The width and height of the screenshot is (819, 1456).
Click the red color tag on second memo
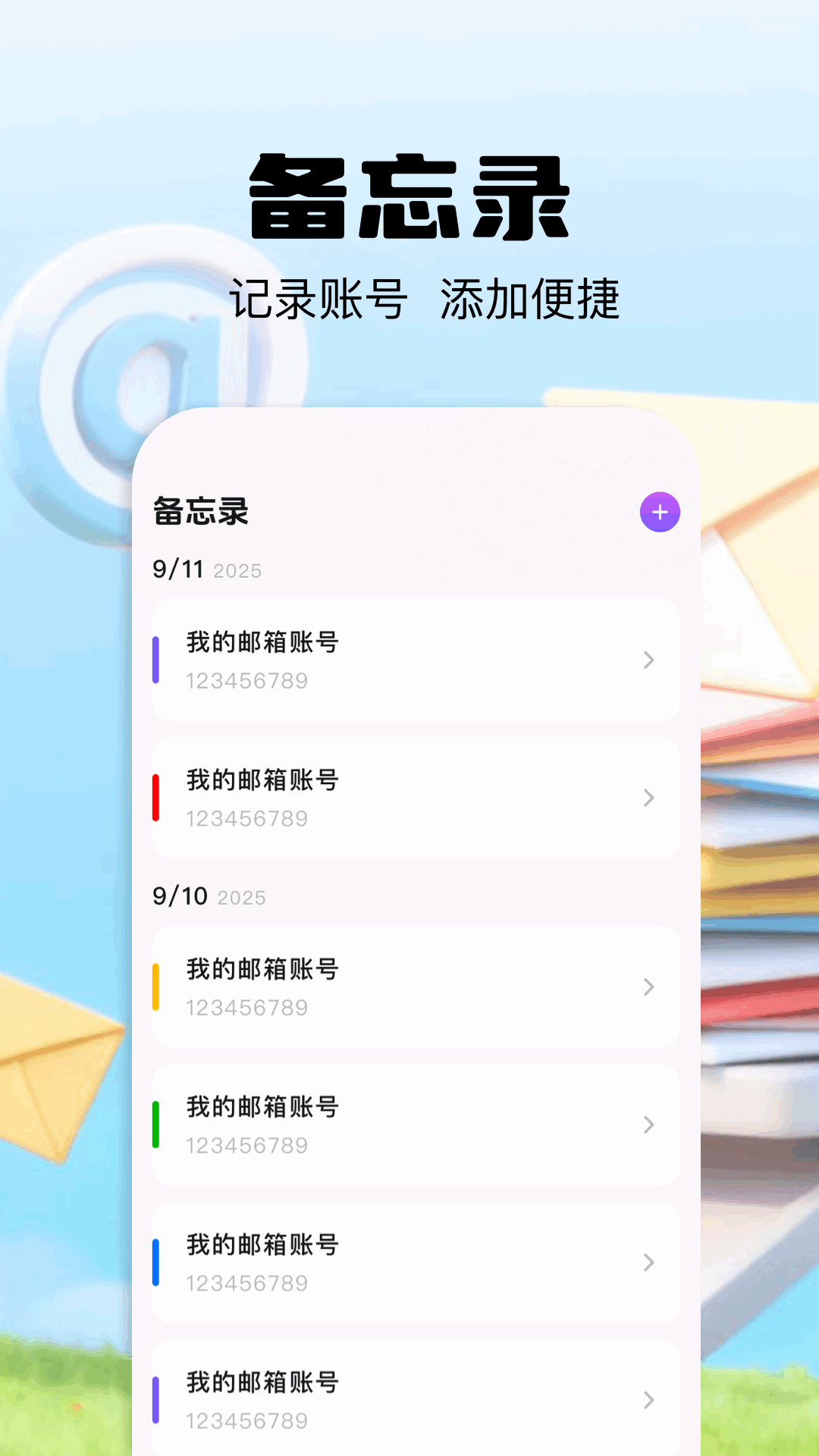pyautogui.click(x=157, y=798)
